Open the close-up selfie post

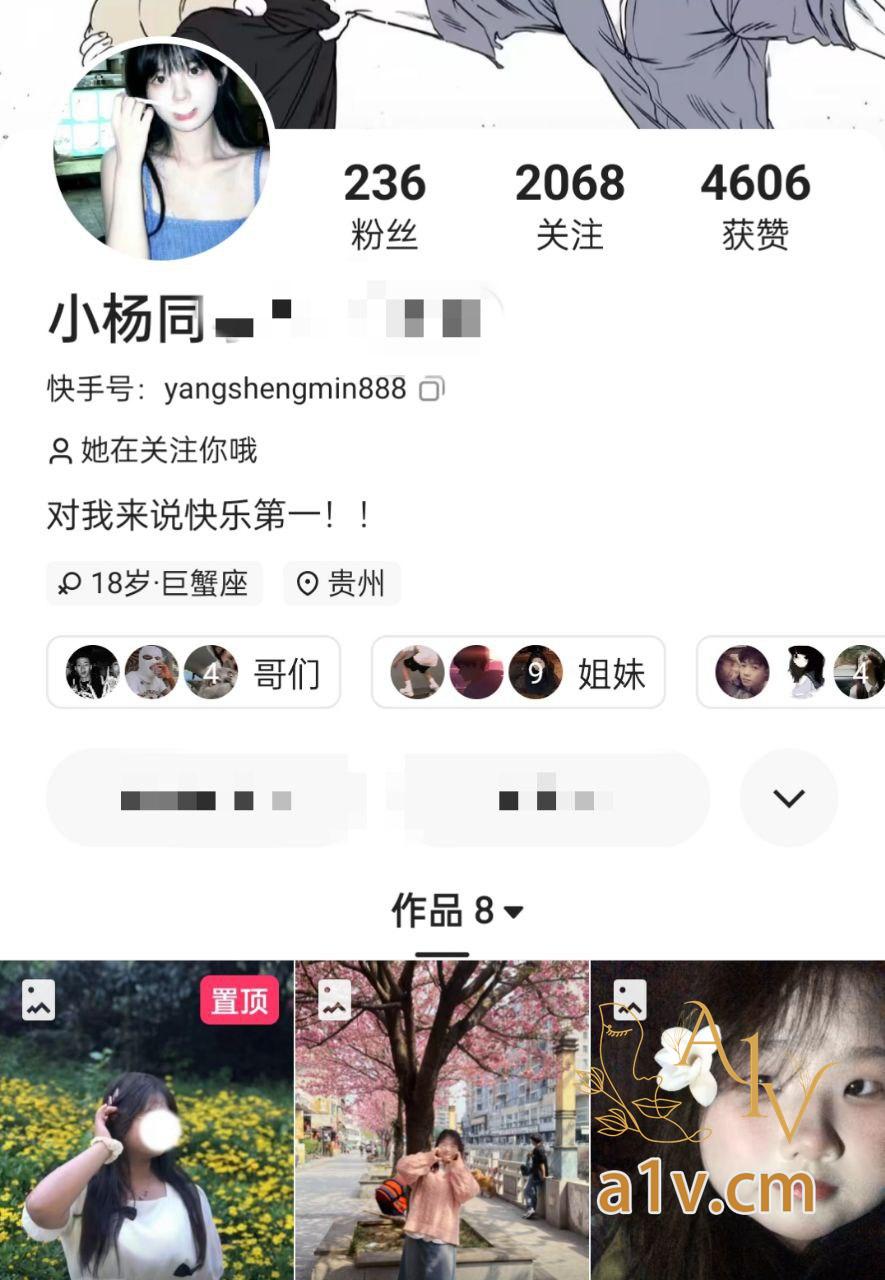(738, 1120)
